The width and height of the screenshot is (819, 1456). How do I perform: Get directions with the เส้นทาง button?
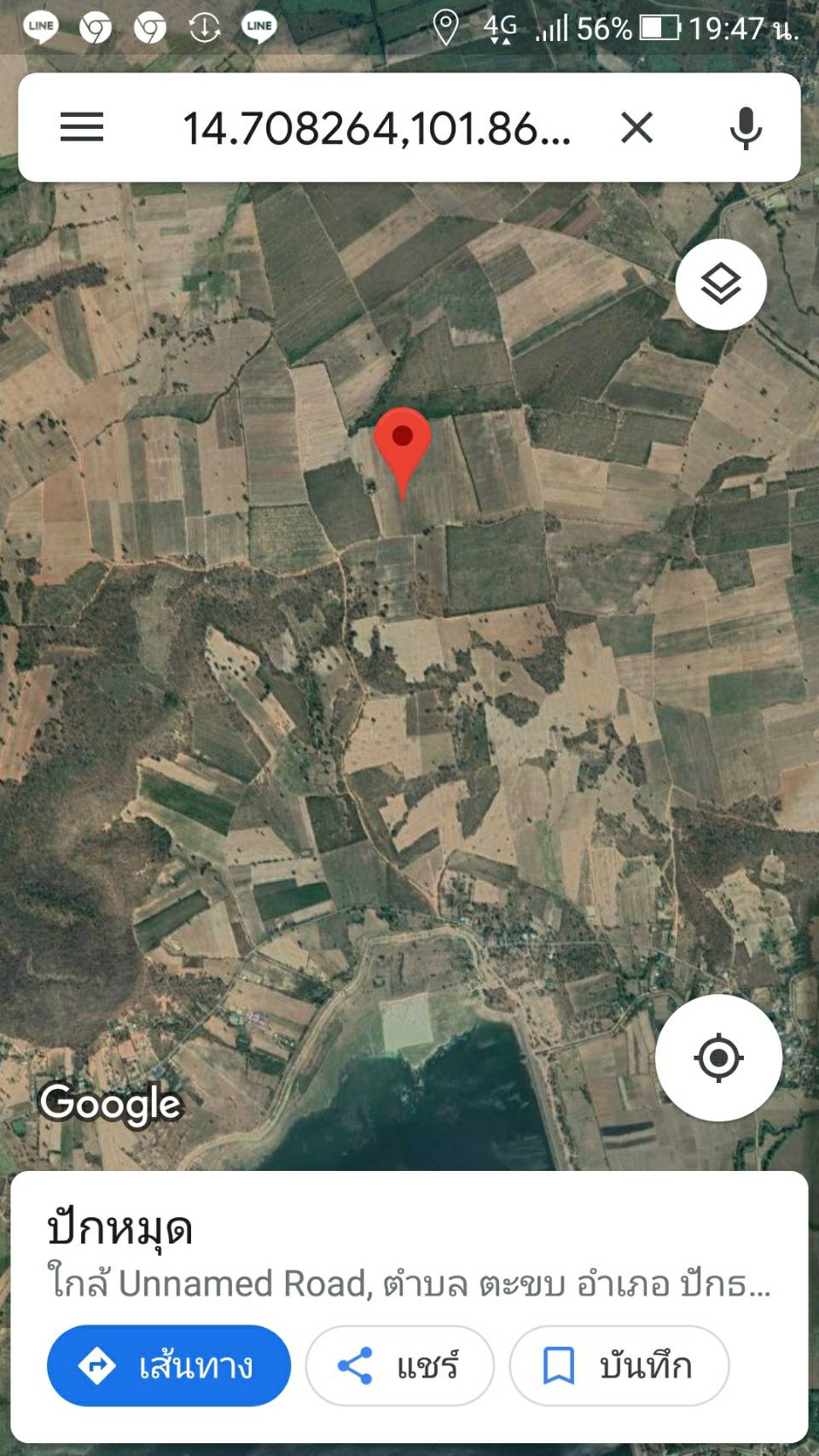(169, 1366)
